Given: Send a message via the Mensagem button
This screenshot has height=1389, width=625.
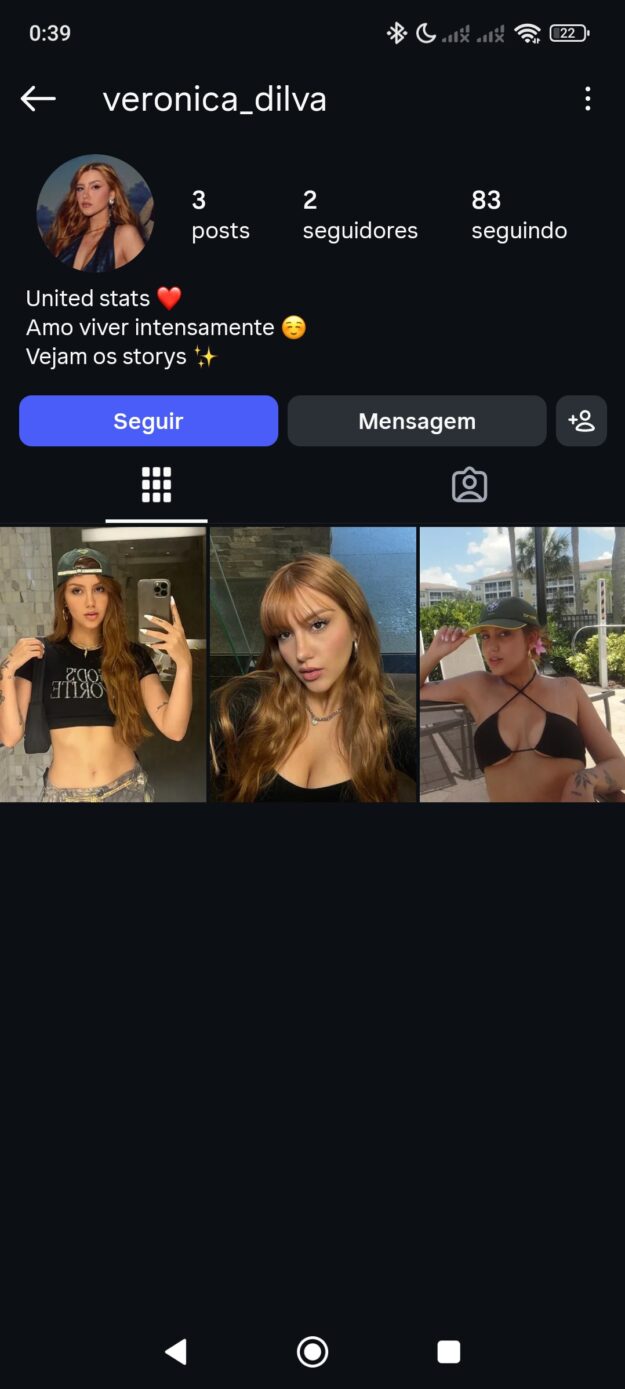Looking at the screenshot, I should click(417, 421).
